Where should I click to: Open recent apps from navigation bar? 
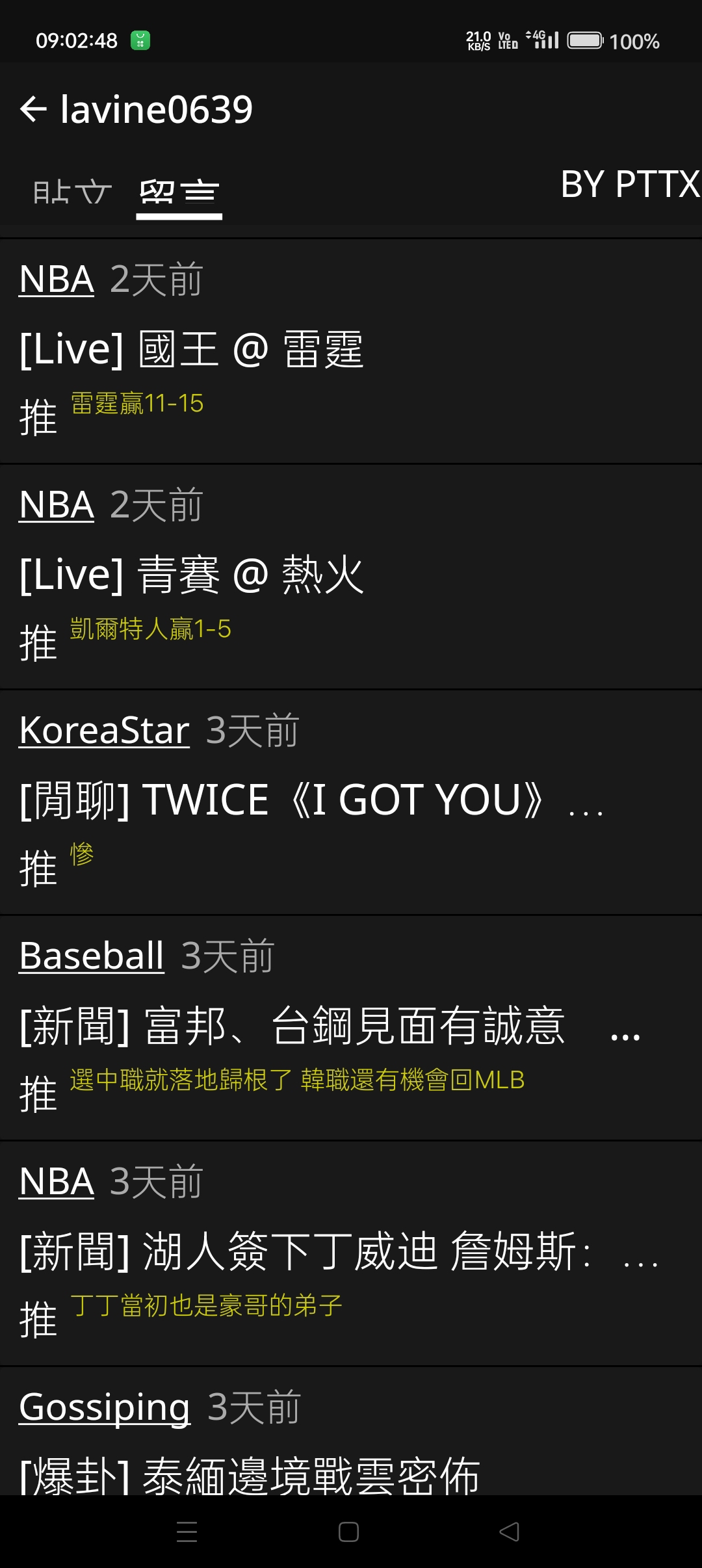coord(187,1532)
